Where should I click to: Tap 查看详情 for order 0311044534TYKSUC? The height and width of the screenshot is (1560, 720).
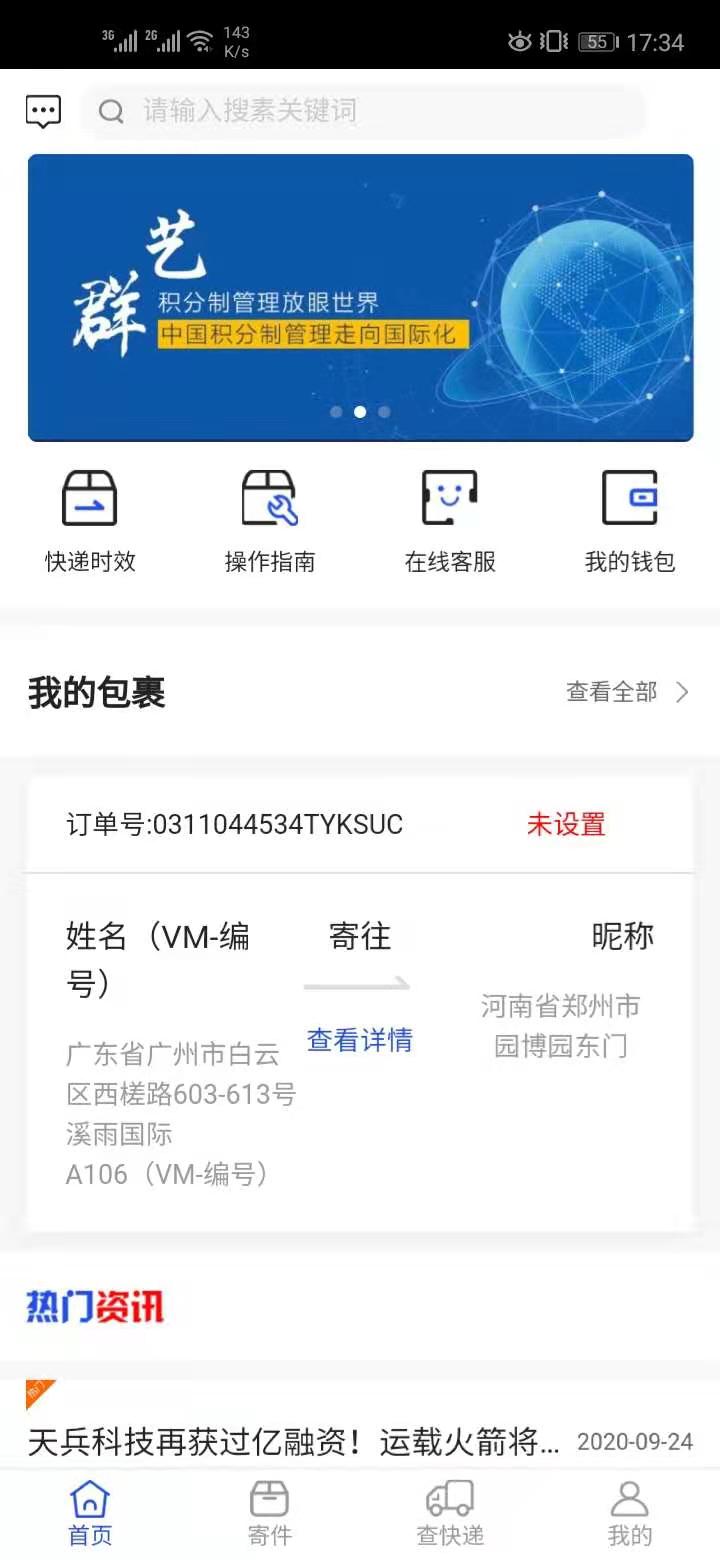(359, 1040)
